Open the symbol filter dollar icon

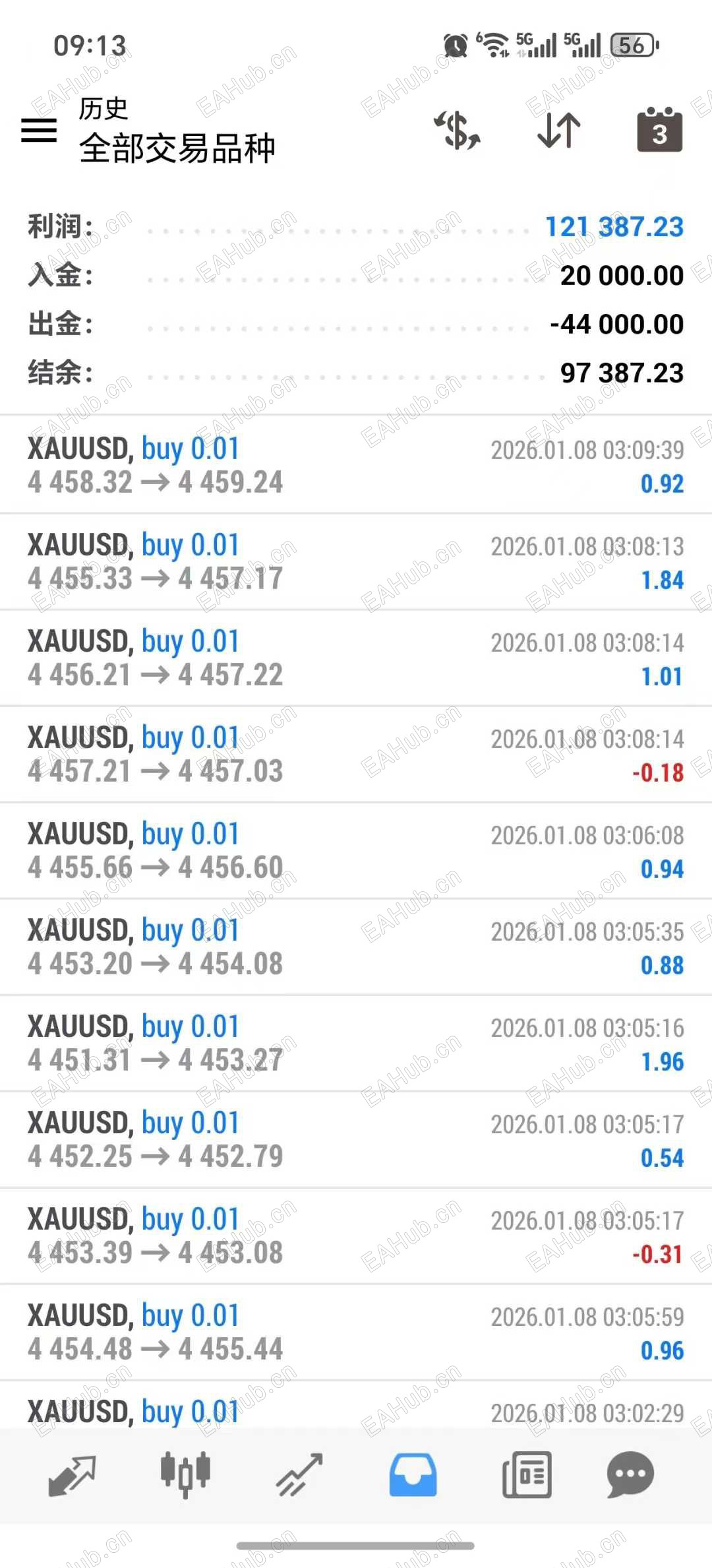pyautogui.click(x=458, y=130)
